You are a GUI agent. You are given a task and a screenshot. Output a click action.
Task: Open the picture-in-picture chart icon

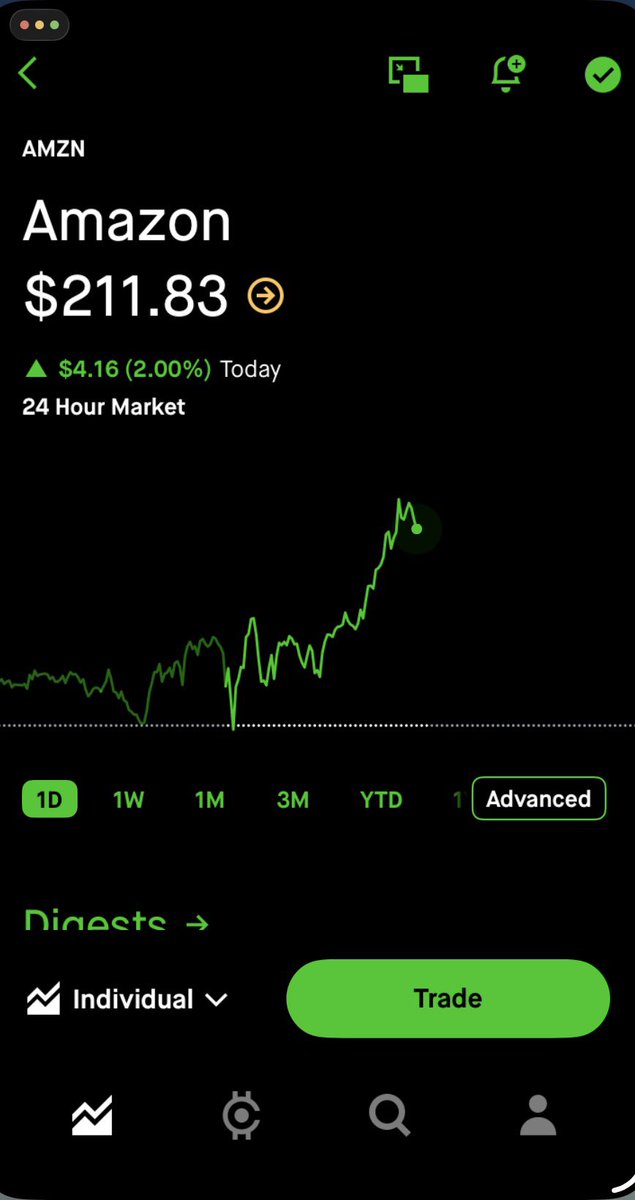(408, 75)
